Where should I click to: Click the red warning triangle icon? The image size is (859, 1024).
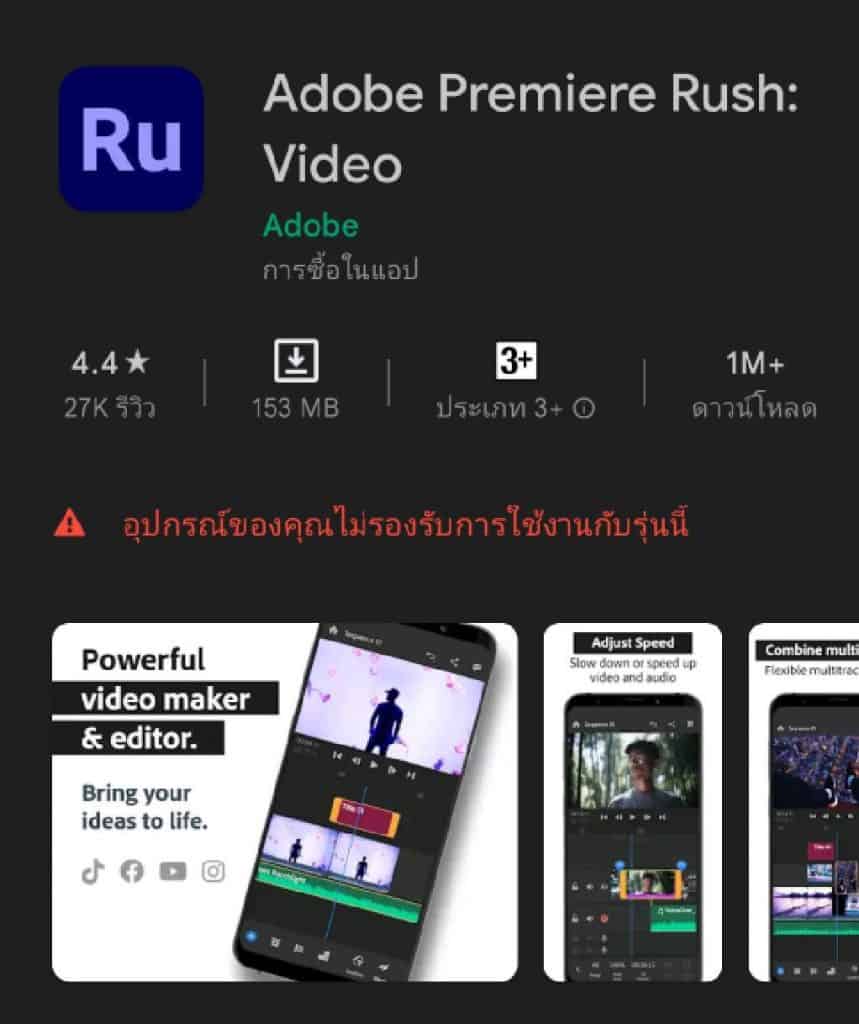click(x=68, y=521)
